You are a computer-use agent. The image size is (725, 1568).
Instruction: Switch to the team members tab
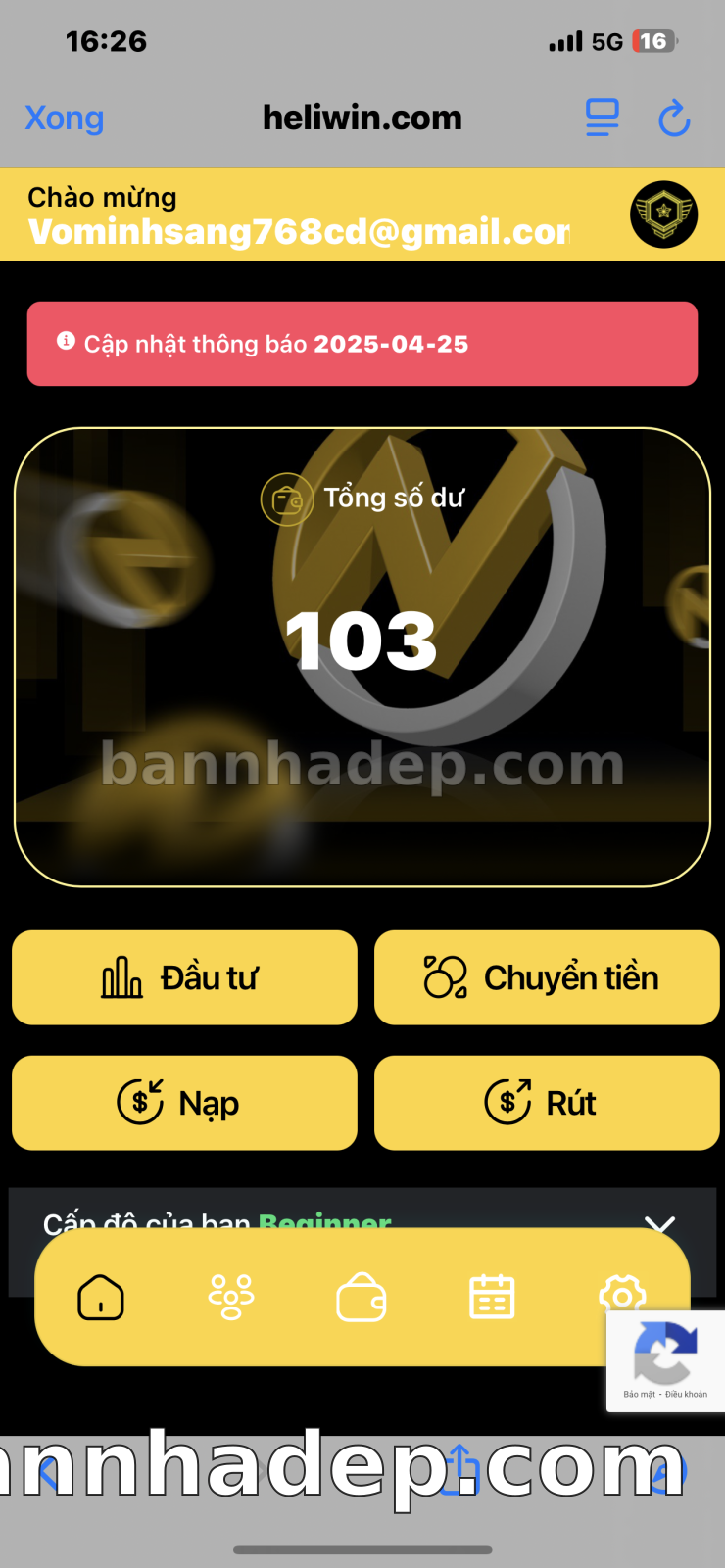click(x=231, y=1298)
